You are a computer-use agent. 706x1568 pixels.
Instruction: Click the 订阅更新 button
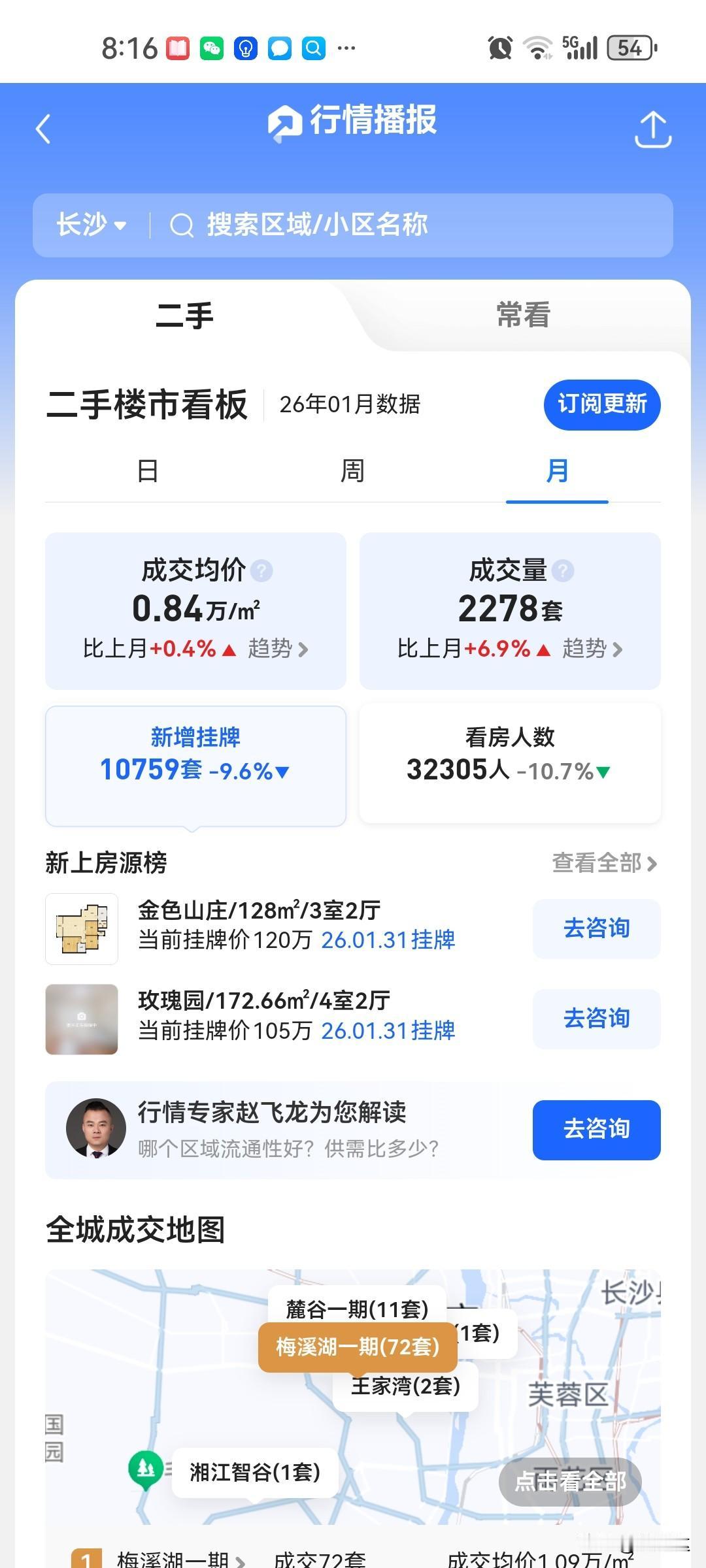click(601, 404)
